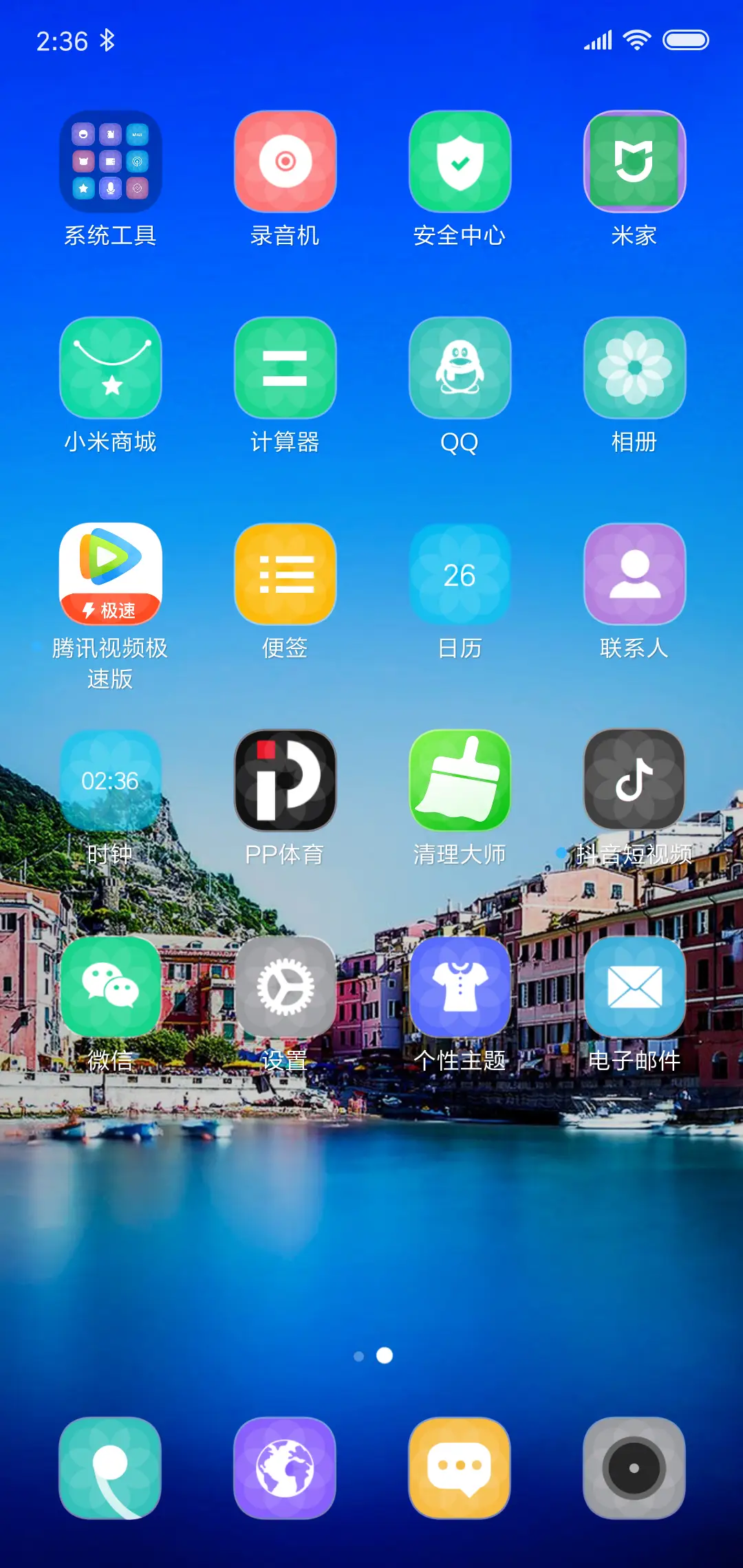Open 电子邮件 email app
The width and height of the screenshot is (743, 1568).
634,987
